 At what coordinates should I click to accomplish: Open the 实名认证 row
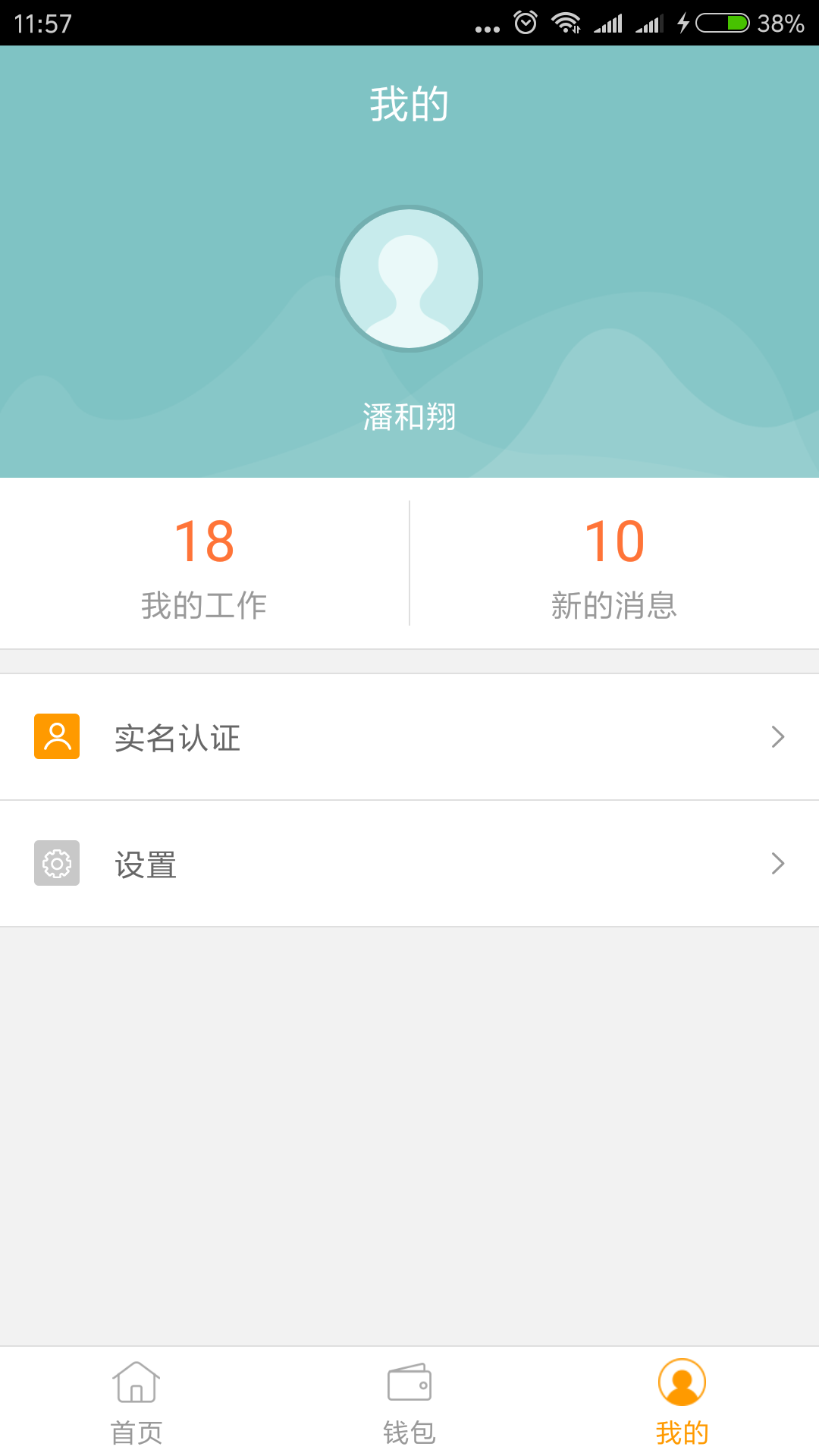[x=409, y=737]
